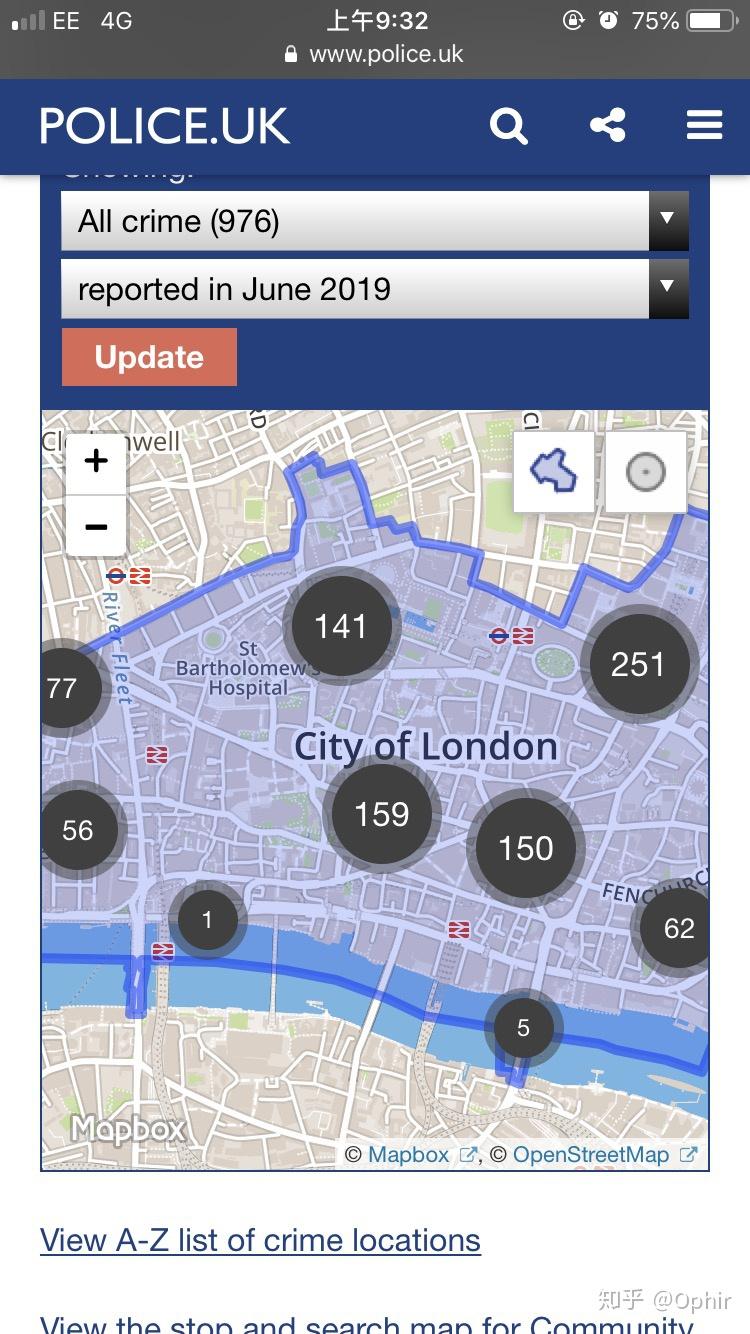750x1334 pixels.
Task: Tap the share icon in header
Action: click(x=607, y=126)
